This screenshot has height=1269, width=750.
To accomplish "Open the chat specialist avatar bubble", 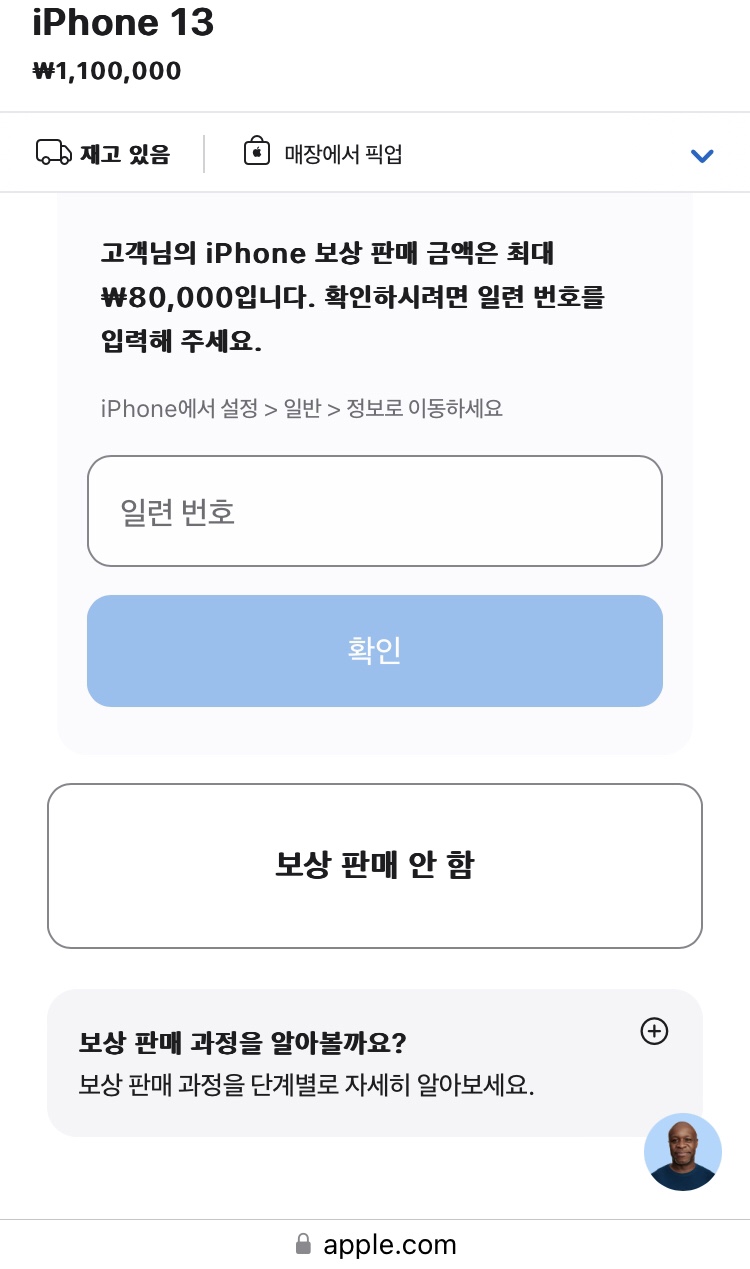I will (683, 1152).
